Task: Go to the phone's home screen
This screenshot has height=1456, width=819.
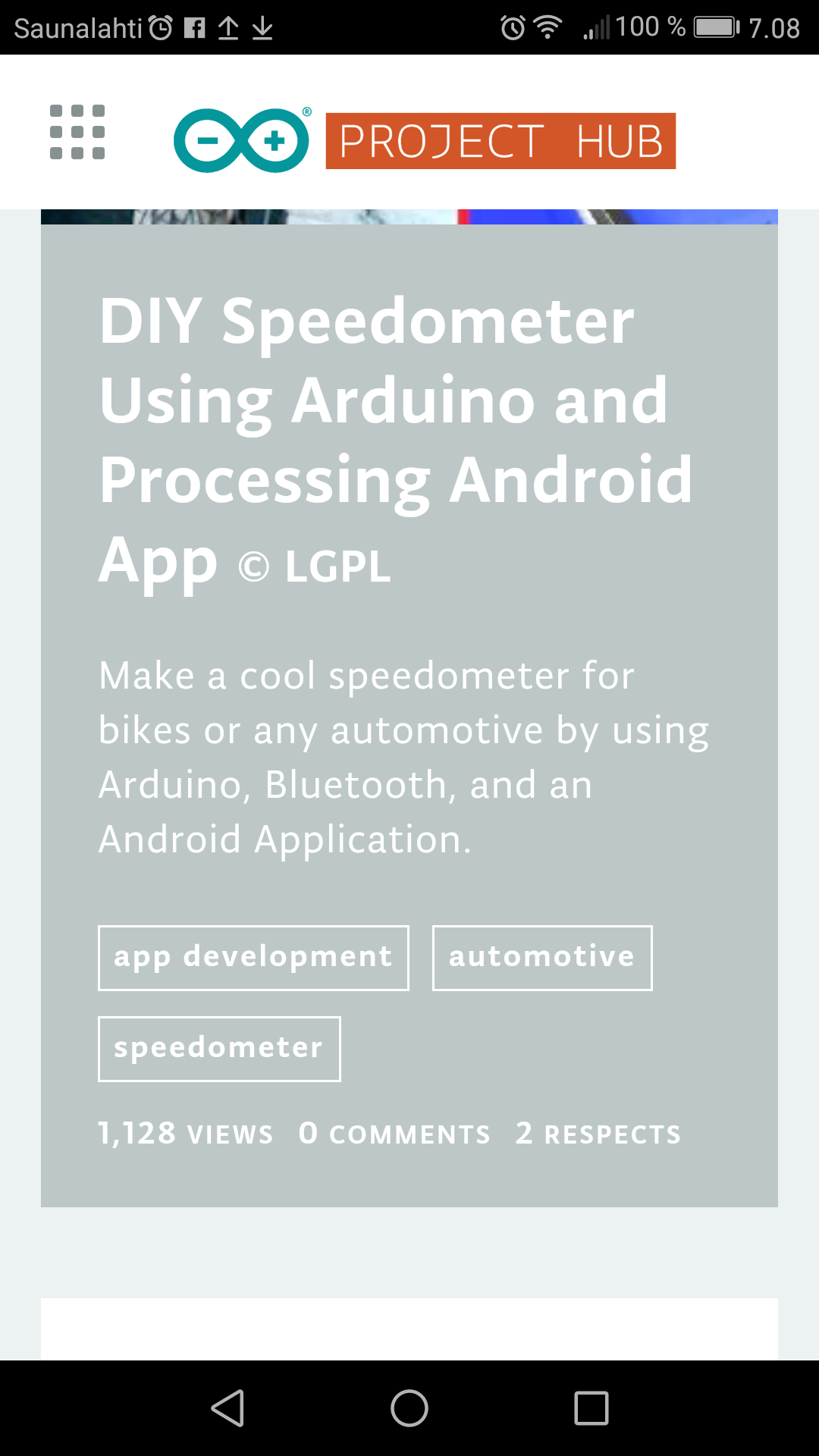Action: pos(409,1408)
